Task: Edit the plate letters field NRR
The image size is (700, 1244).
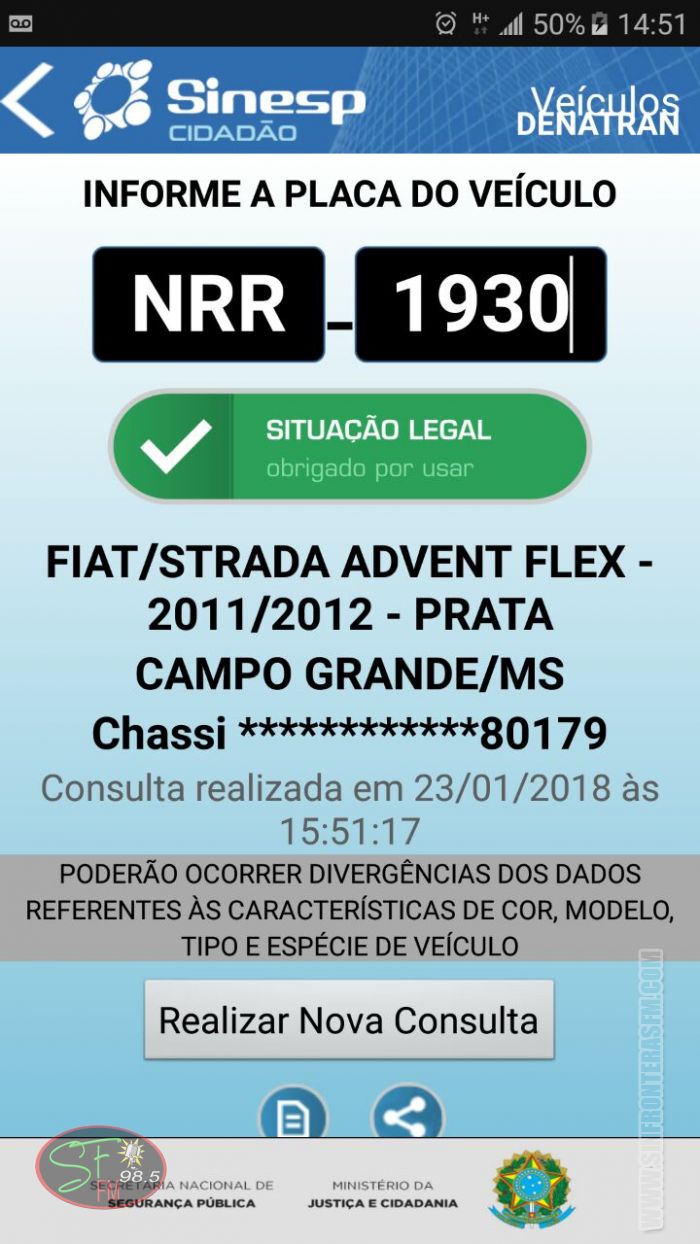Action: click(209, 304)
